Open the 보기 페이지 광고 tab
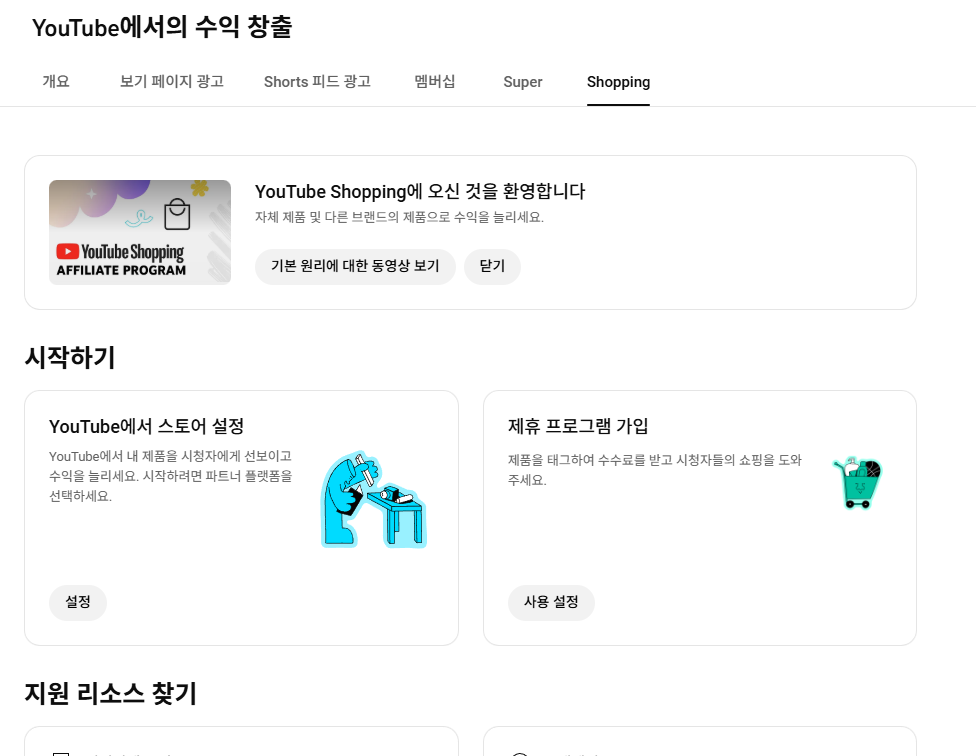Viewport: 976px width, 756px height. (171, 82)
